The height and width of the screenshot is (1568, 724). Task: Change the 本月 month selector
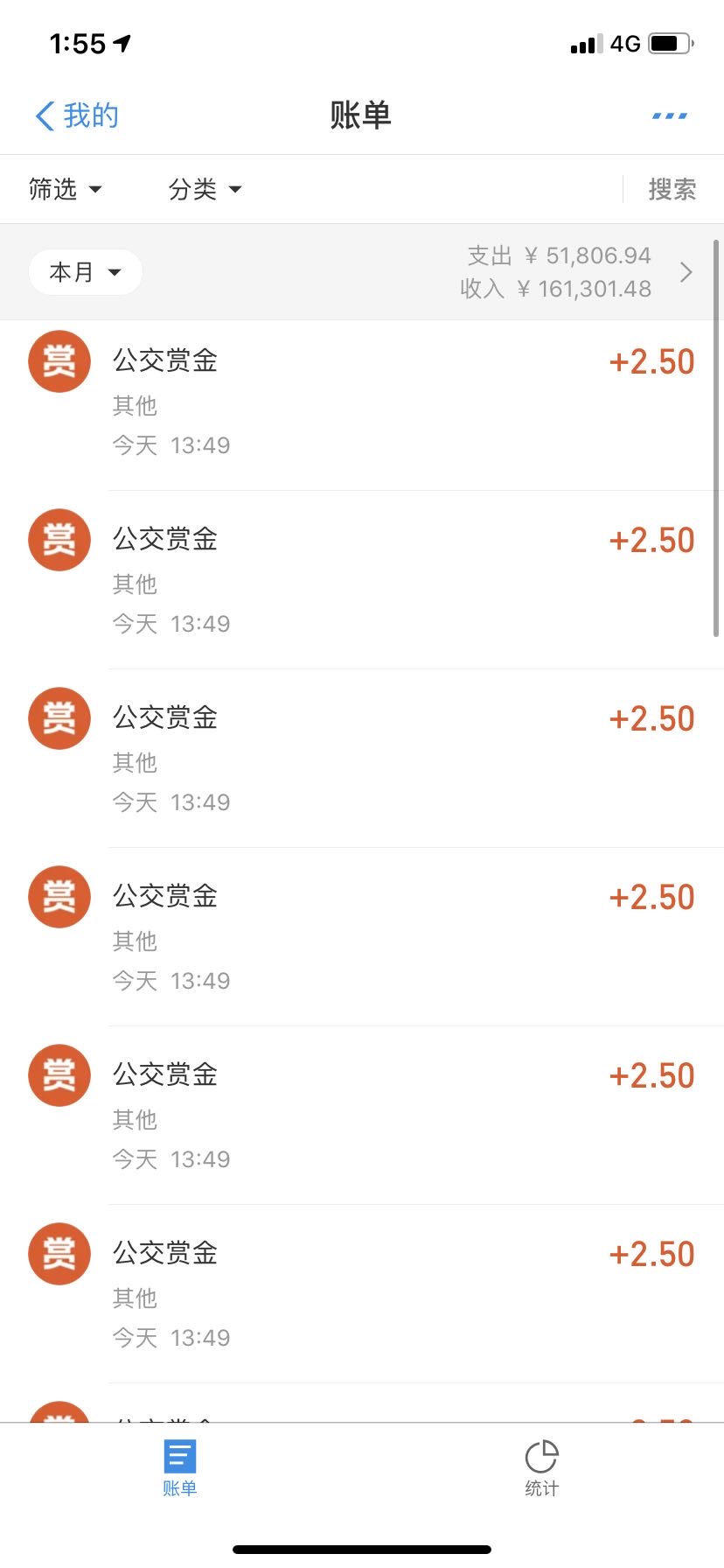(x=85, y=272)
